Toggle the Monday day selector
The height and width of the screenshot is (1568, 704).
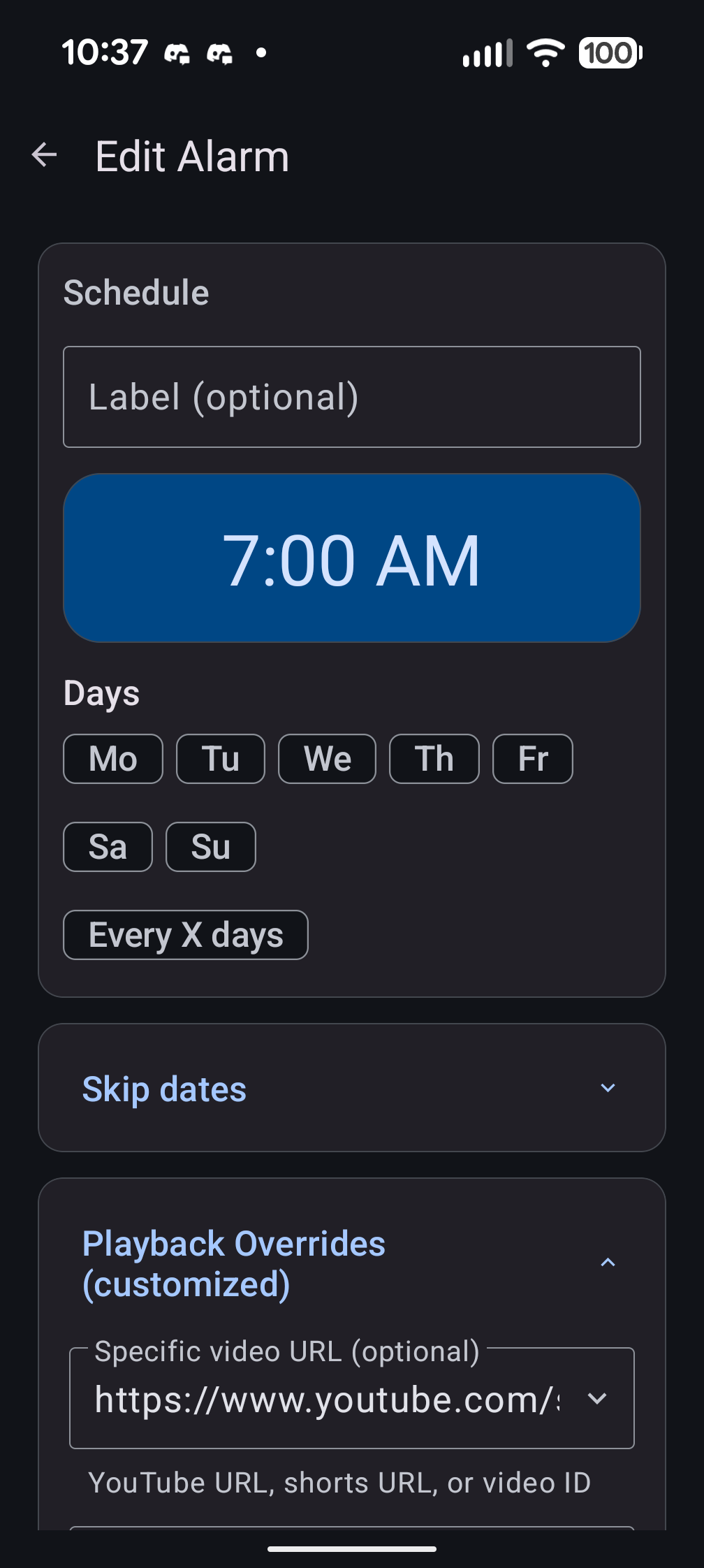coord(112,758)
